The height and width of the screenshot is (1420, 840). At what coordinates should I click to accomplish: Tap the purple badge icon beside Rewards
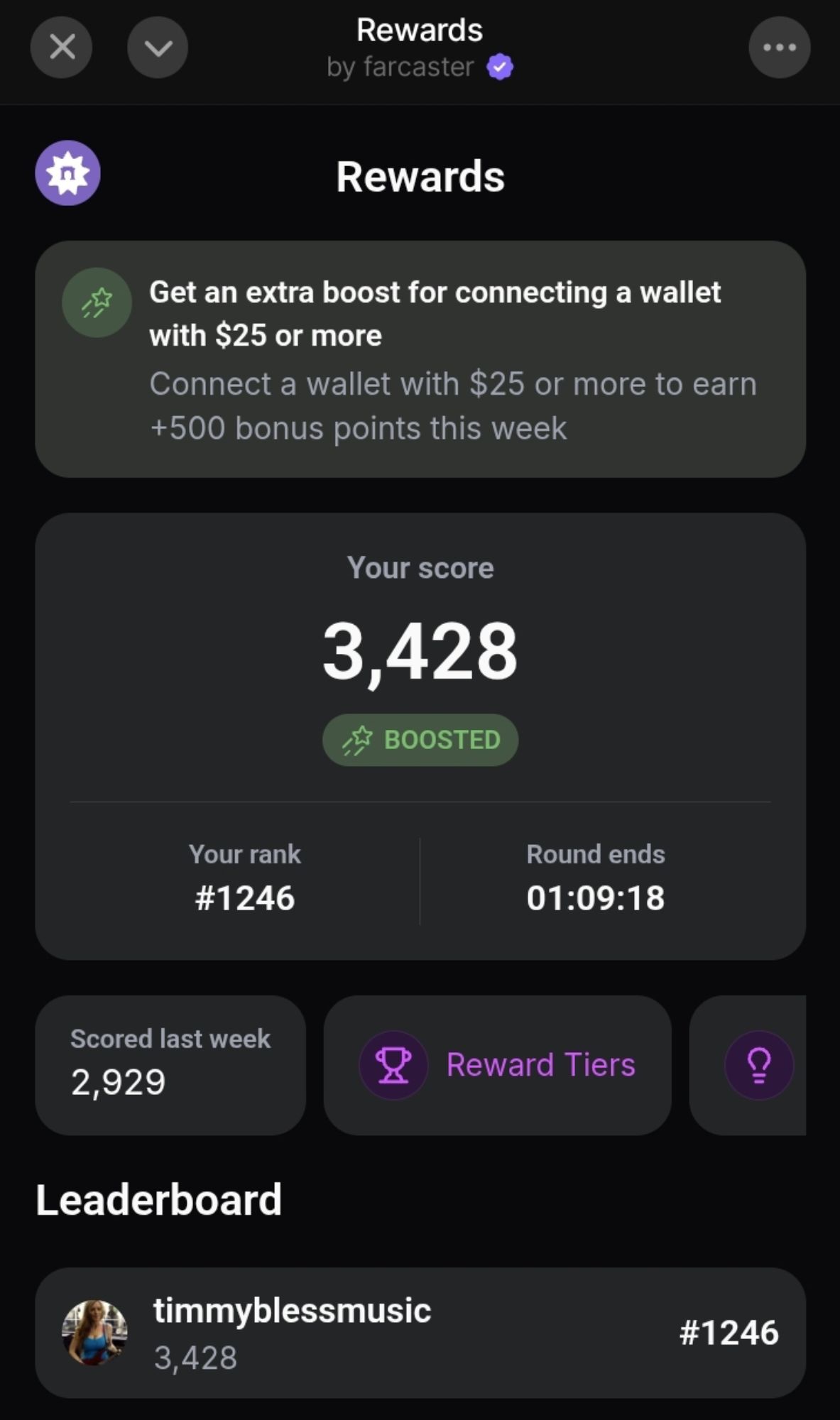67,173
